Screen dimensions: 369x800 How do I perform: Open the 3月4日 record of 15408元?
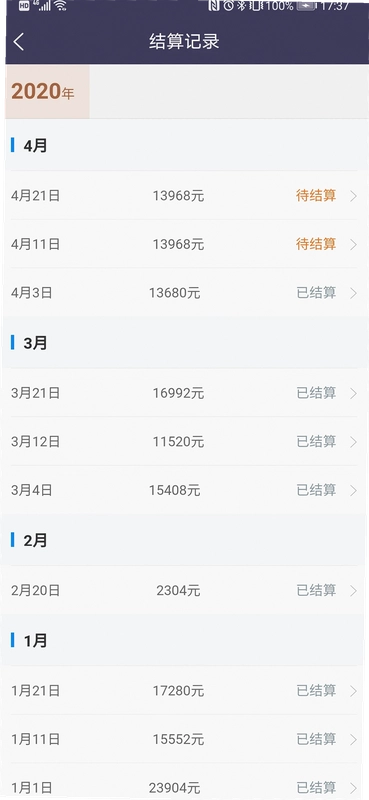coord(184,490)
